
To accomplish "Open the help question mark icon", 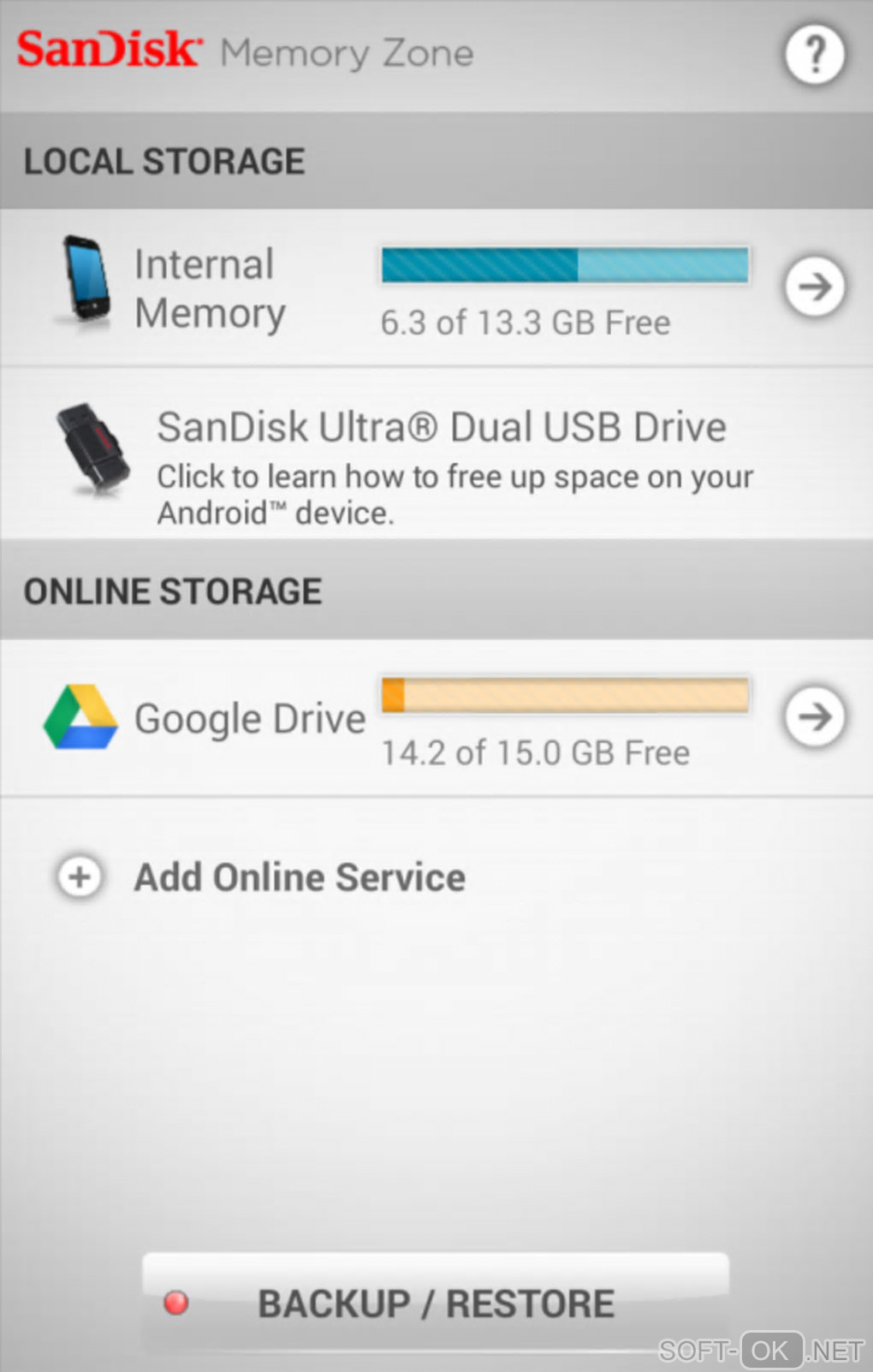I will (x=815, y=55).
